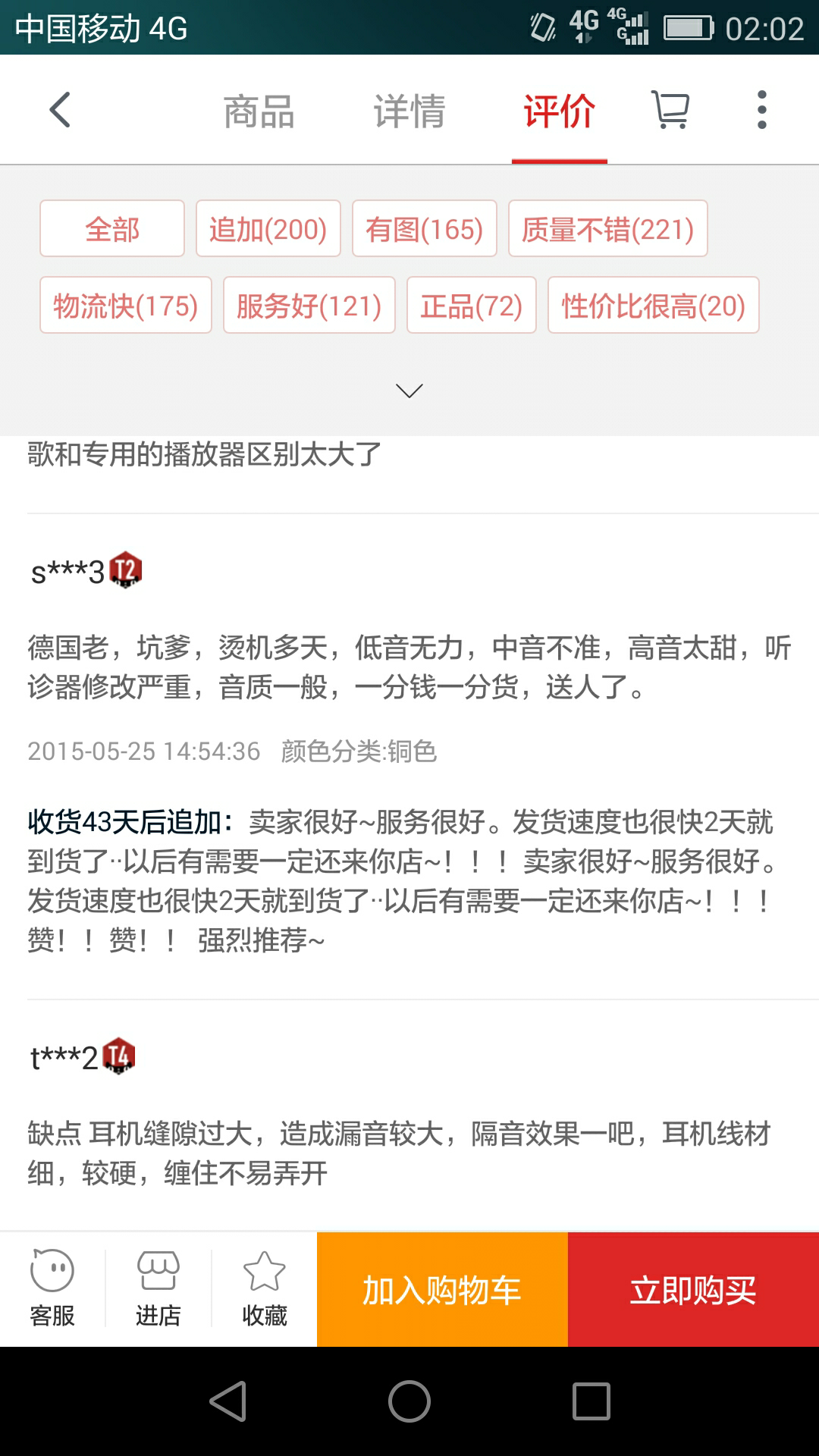The height and width of the screenshot is (1456, 819).
Task: Open the more options overflow icon
Action: point(762,109)
